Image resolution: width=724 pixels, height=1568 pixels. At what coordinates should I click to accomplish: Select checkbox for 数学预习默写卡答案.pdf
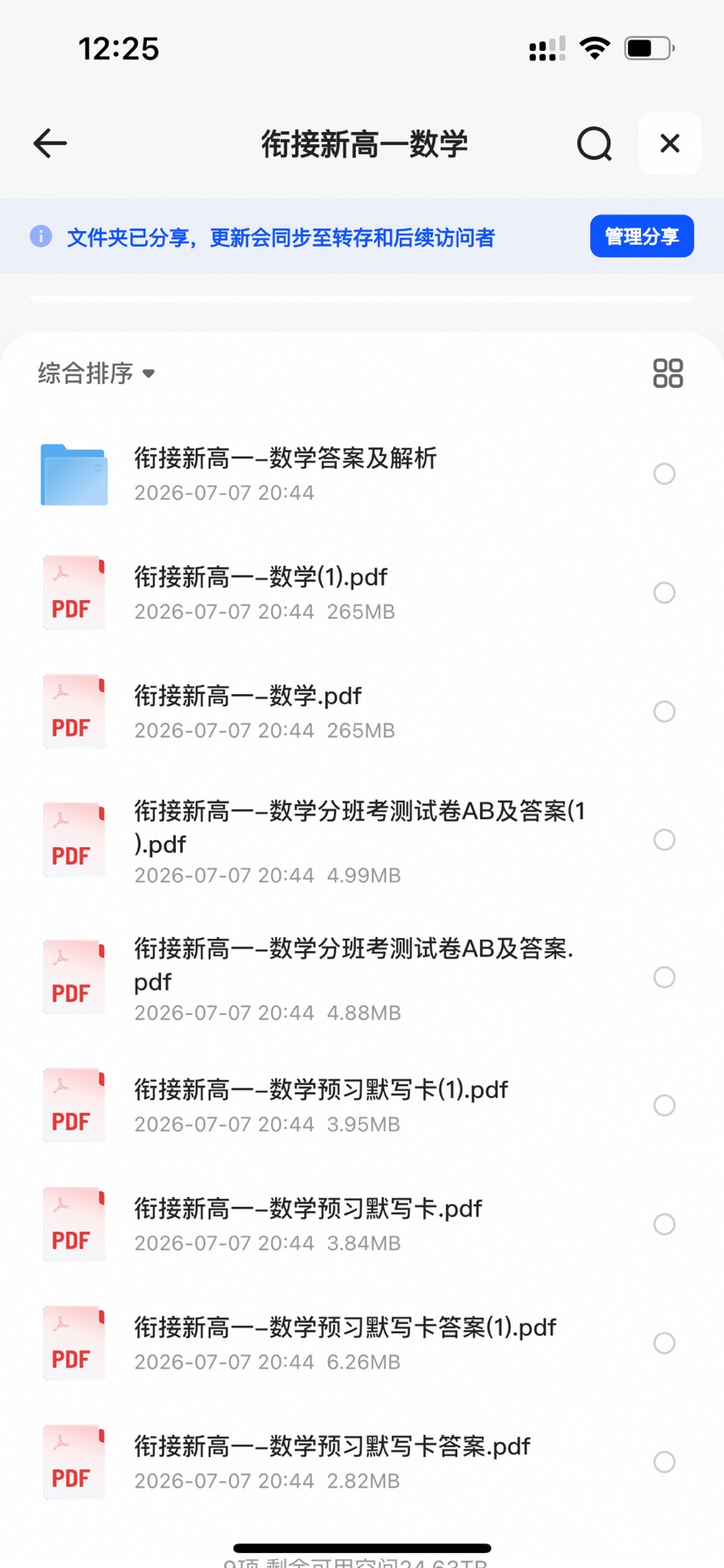click(665, 1462)
